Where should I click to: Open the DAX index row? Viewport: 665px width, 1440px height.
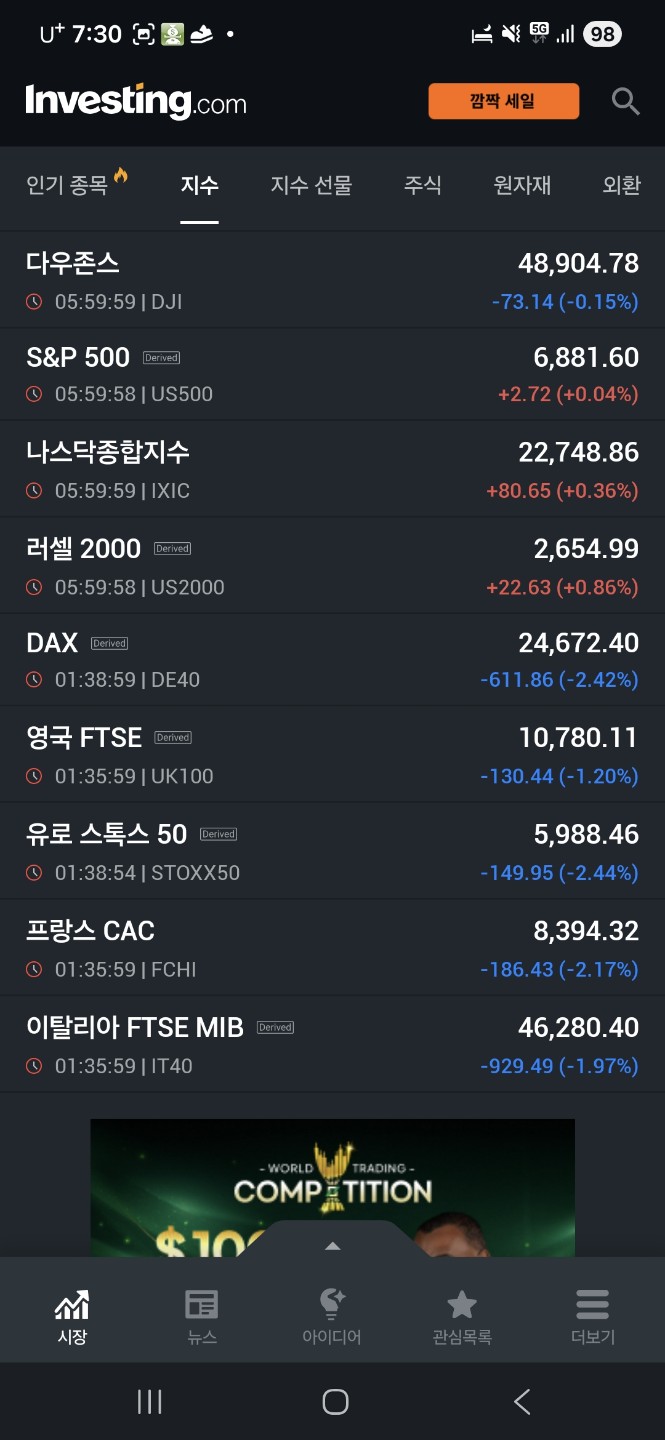click(332, 660)
